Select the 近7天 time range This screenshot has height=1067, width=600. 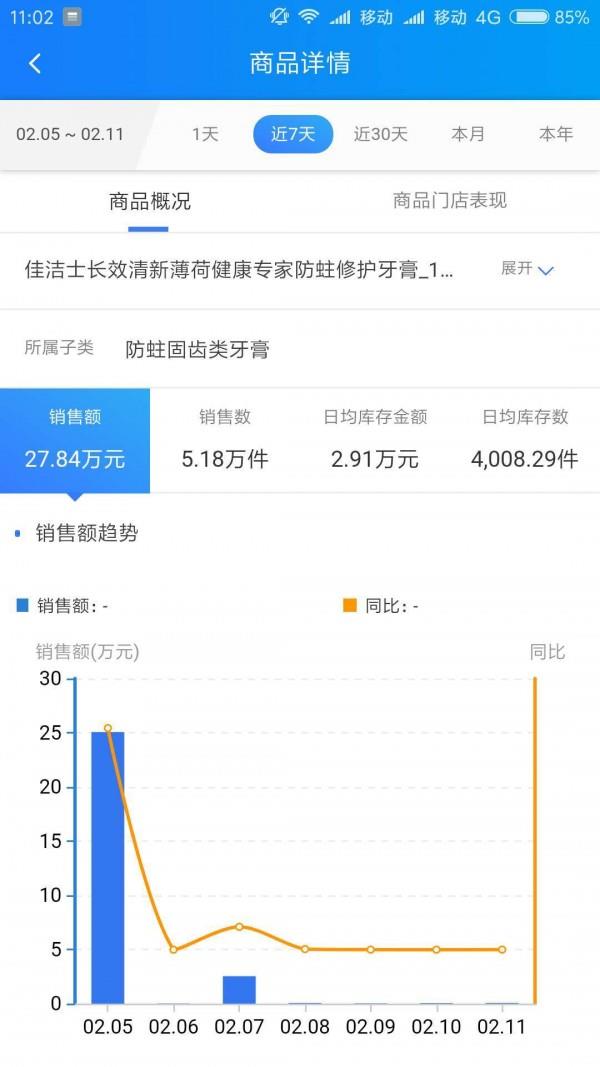pyautogui.click(x=293, y=134)
